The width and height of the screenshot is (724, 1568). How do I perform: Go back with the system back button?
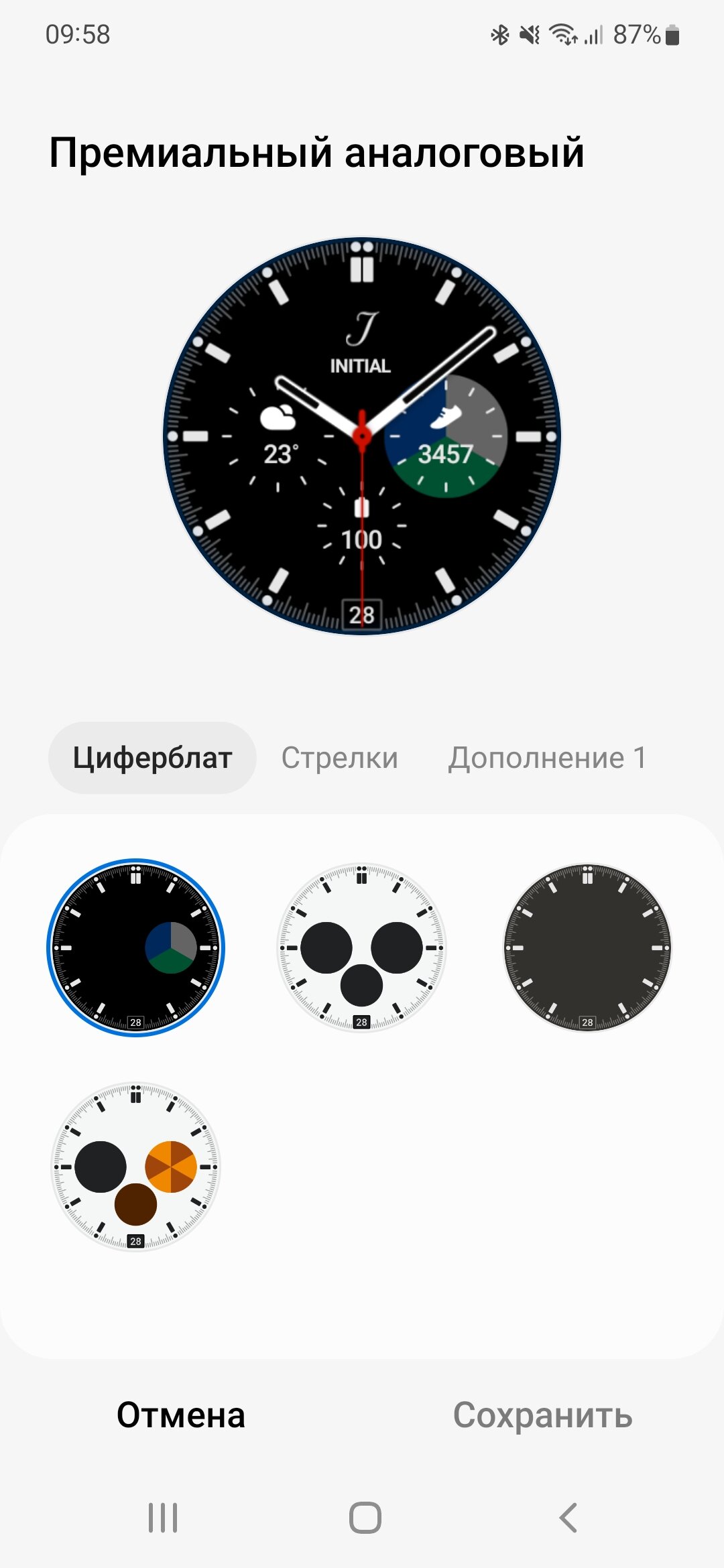click(568, 1518)
